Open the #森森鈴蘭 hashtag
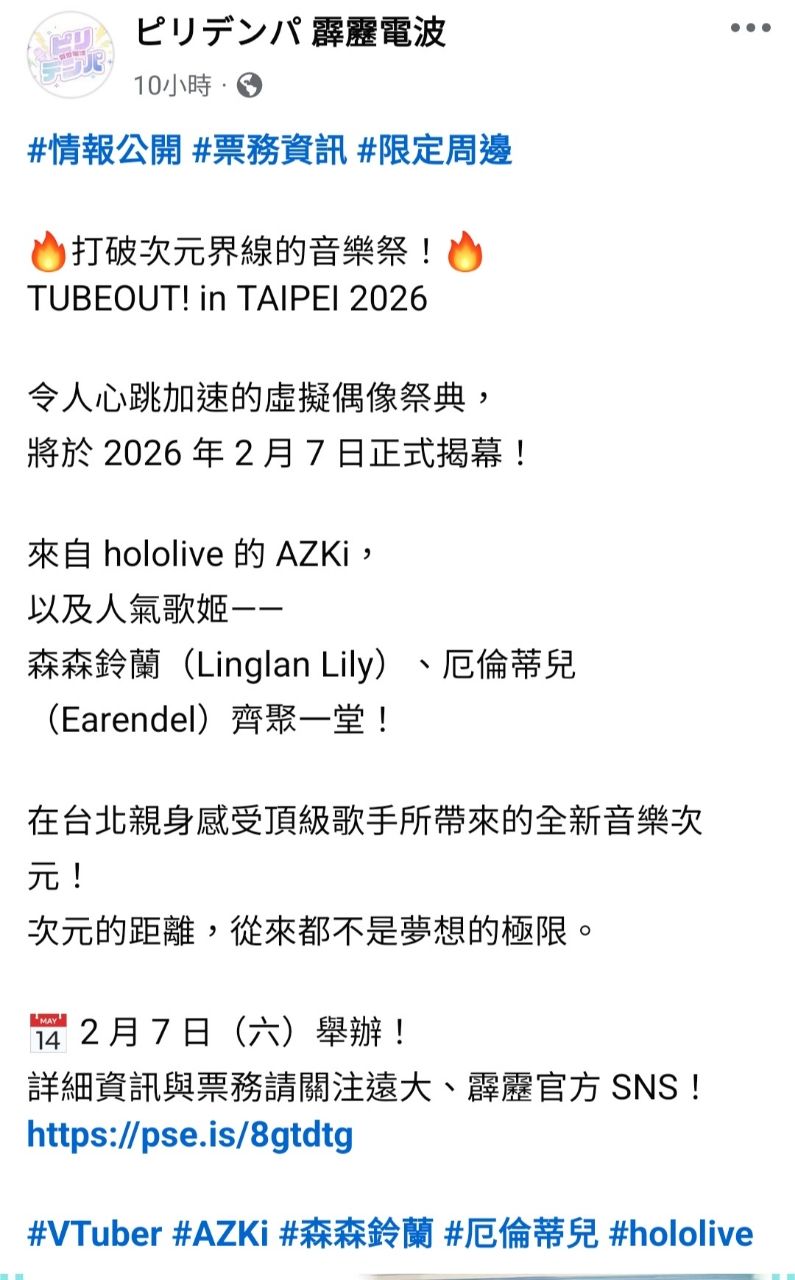This screenshot has height=1280, width=795. (x=356, y=1233)
